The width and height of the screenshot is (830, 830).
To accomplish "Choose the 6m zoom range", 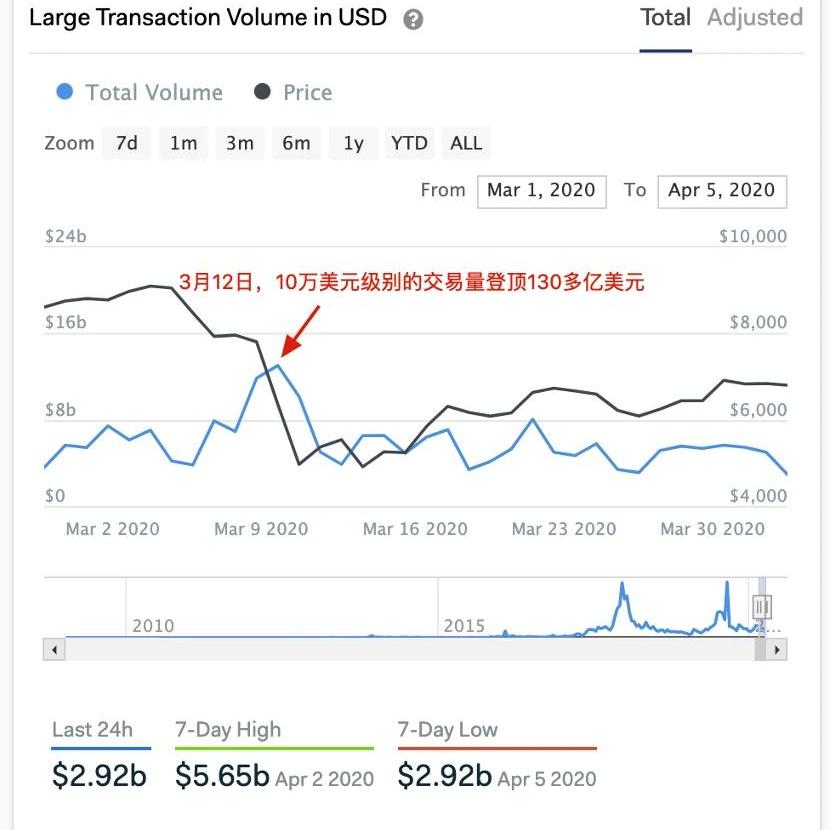I will coord(296,143).
